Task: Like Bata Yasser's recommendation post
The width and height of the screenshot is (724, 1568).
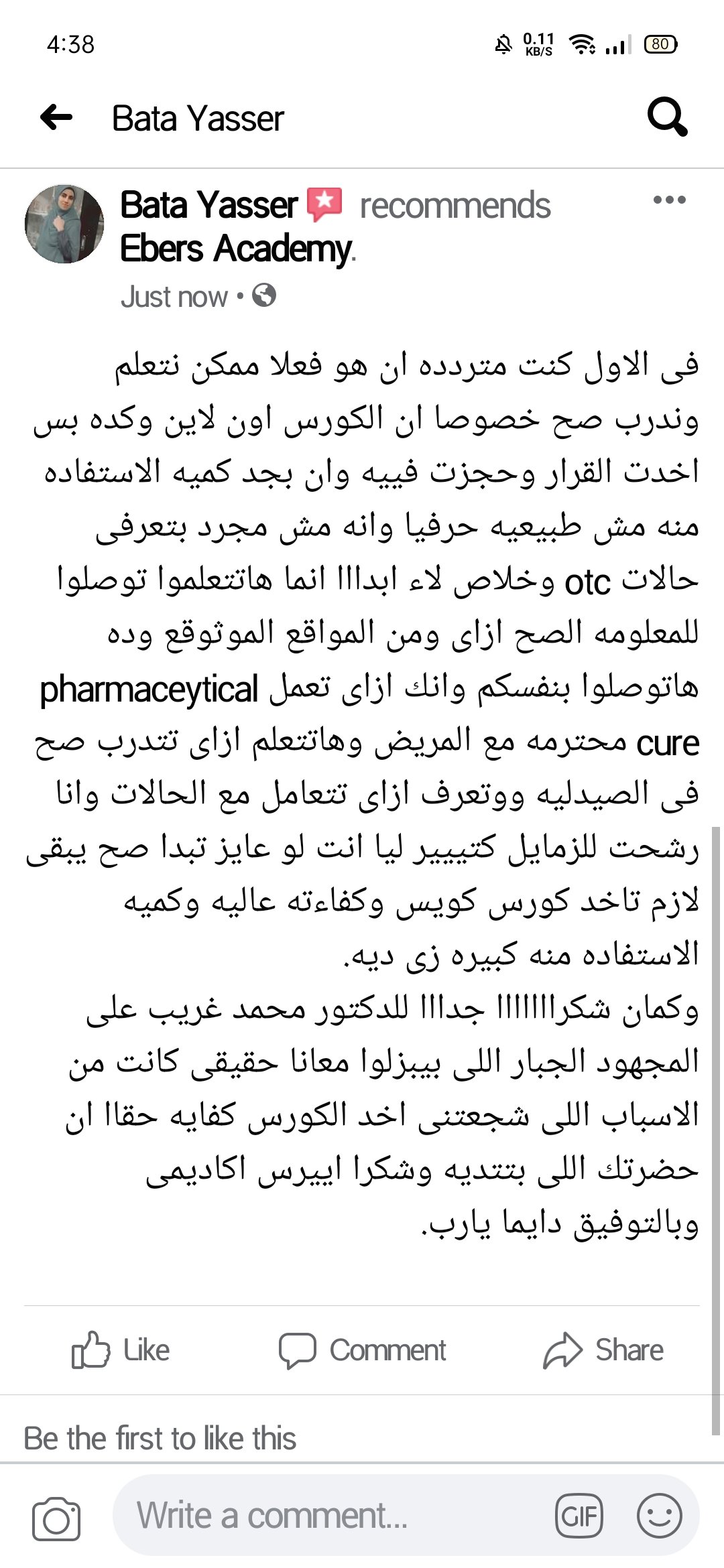Action: pyautogui.click(x=121, y=1350)
